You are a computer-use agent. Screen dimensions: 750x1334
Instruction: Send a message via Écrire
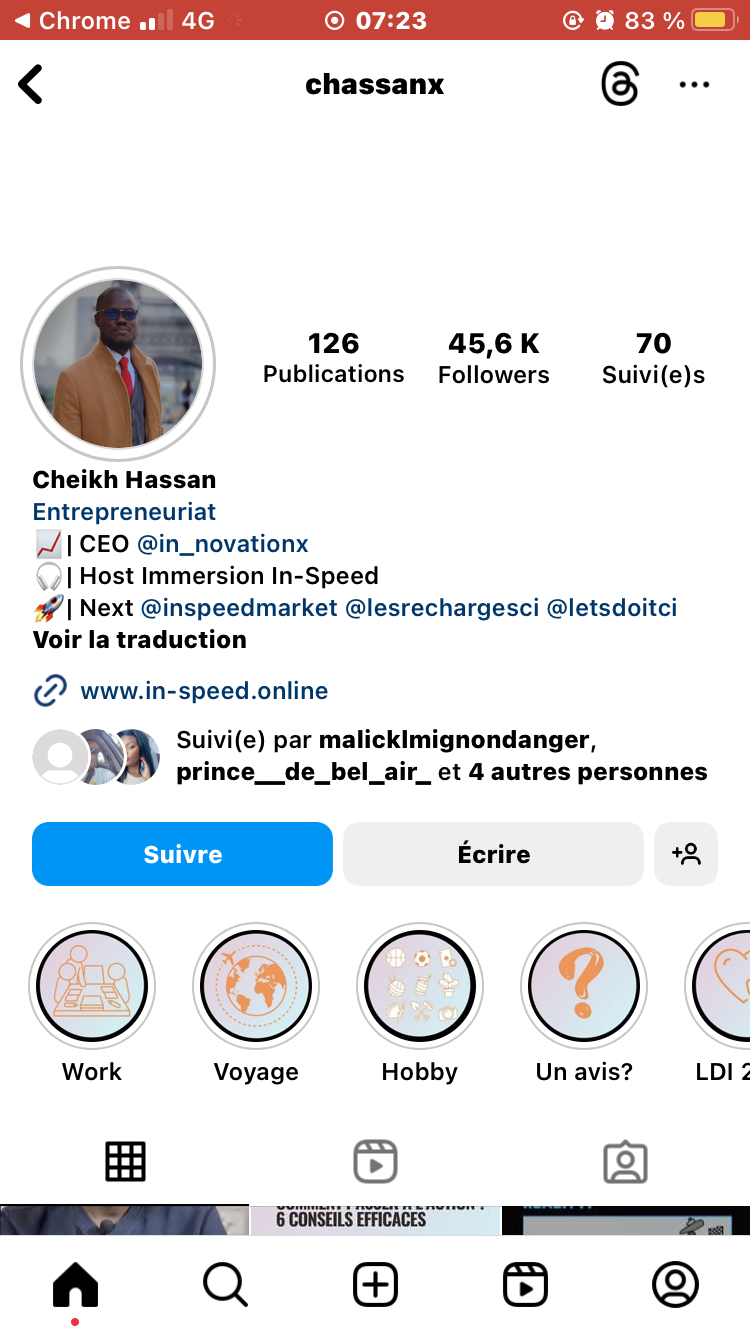[493, 854]
